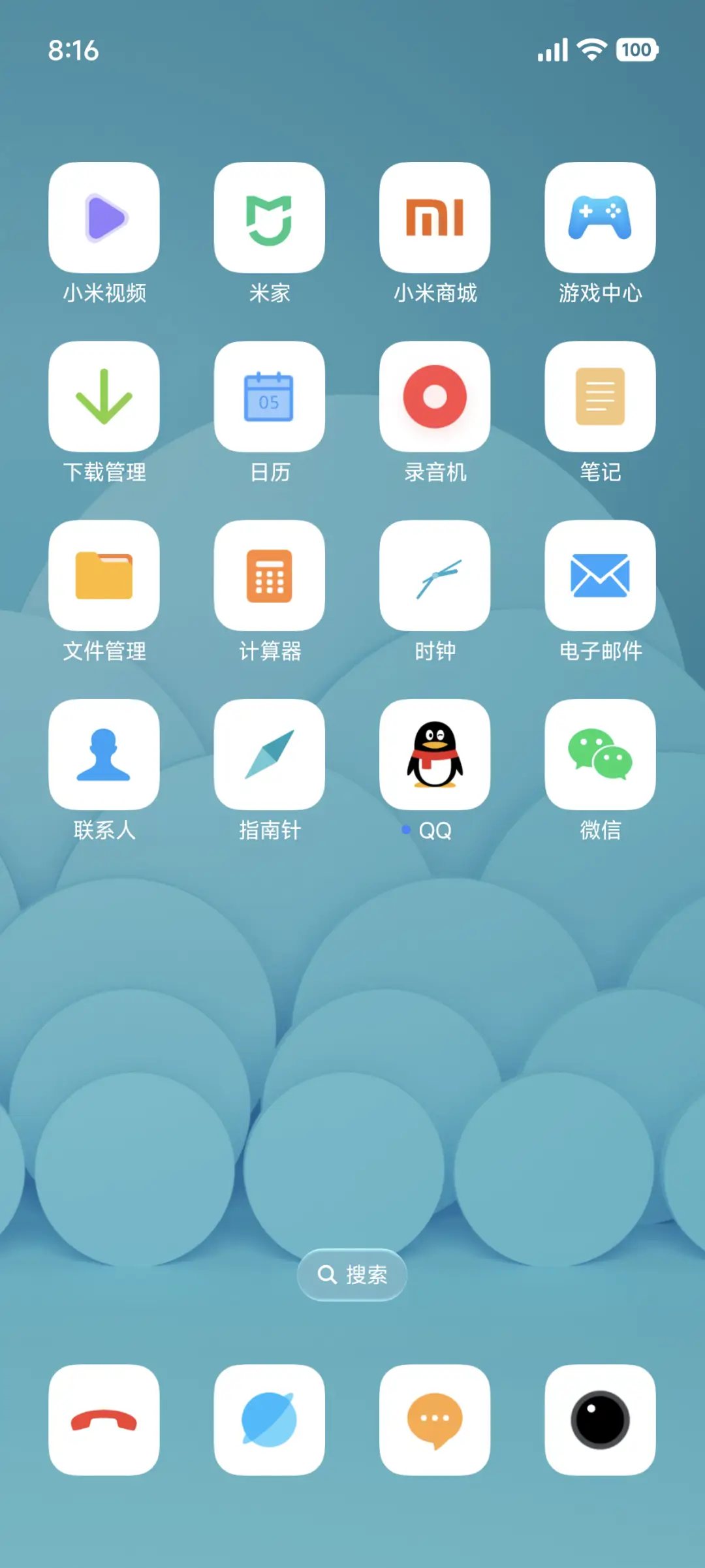This screenshot has height=1568, width=705.
Task: Launch the 录音机 voice recorder
Action: coord(435,397)
